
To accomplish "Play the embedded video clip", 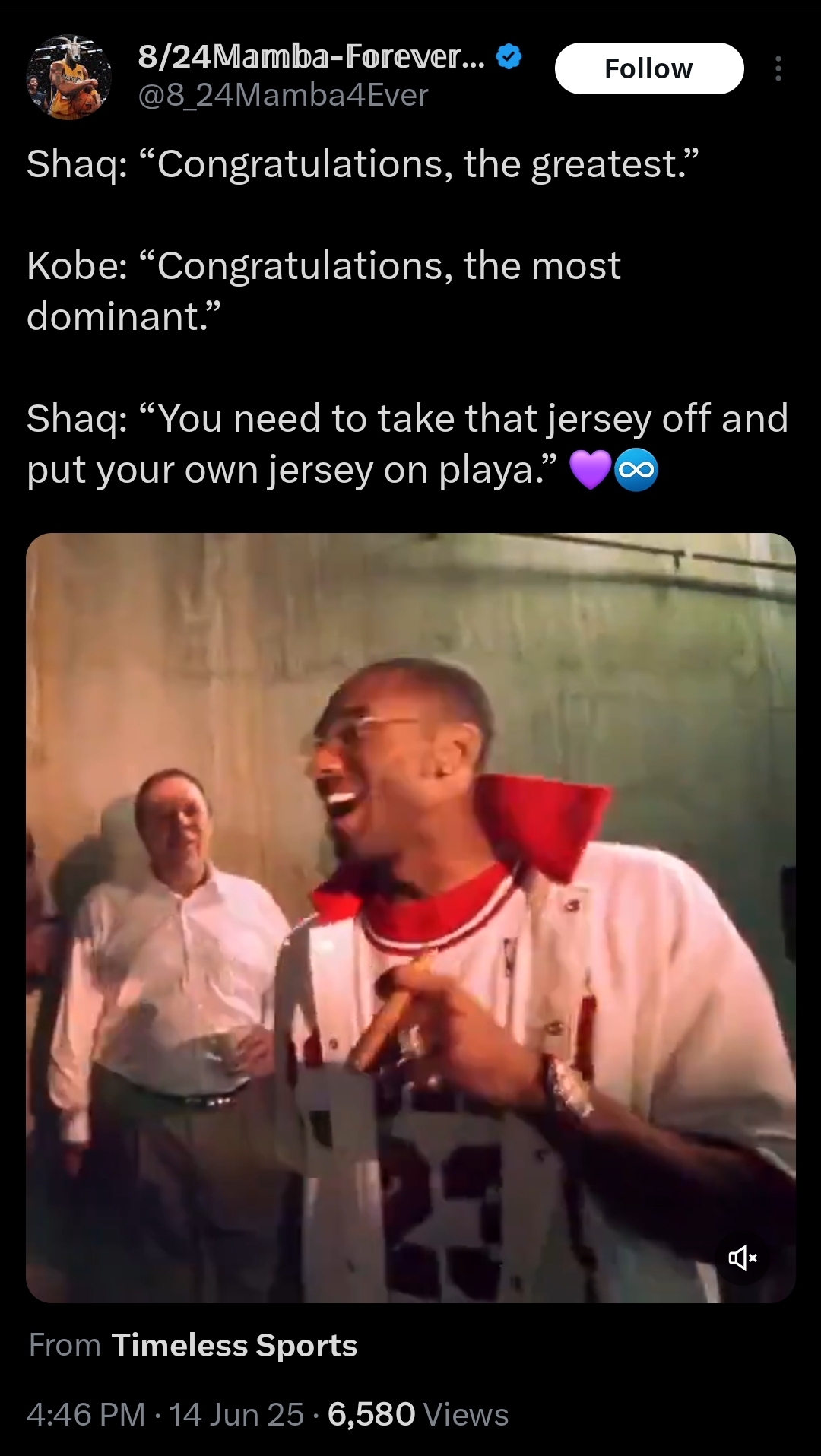I will (410, 918).
